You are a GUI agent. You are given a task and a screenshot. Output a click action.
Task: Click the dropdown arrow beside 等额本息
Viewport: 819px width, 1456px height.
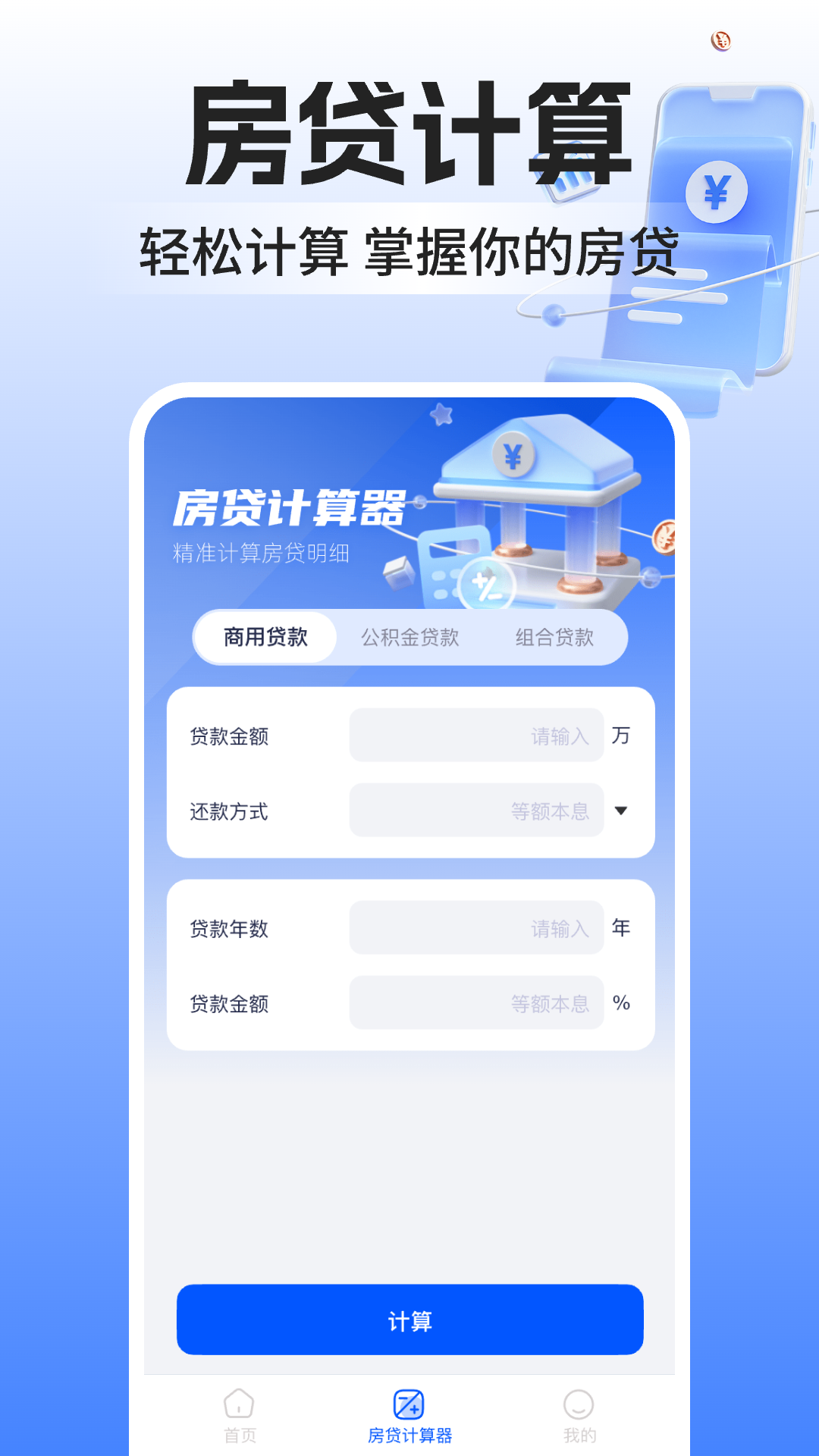(620, 810)
